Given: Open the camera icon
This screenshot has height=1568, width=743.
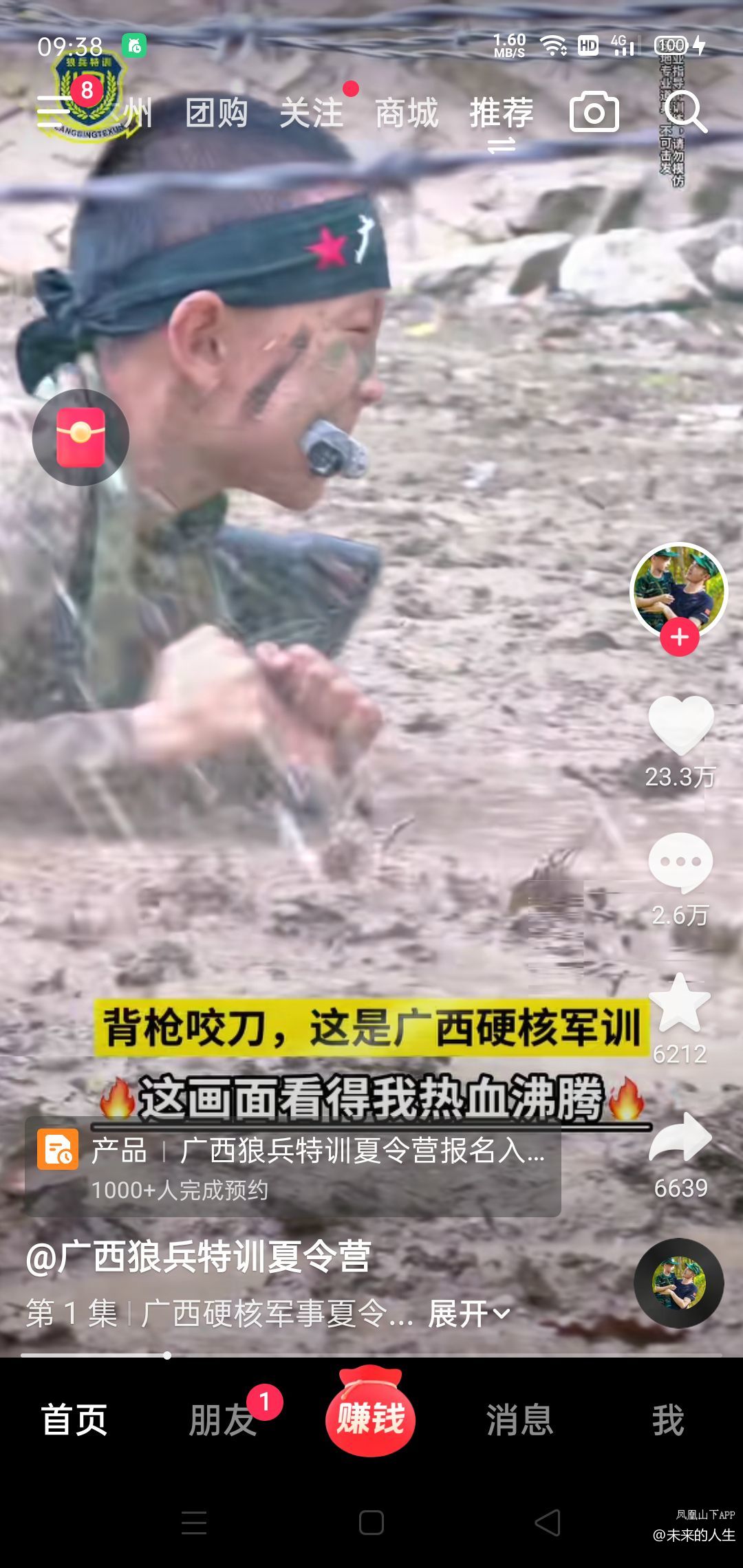Looking at the screenshot, I should [594, 112].
